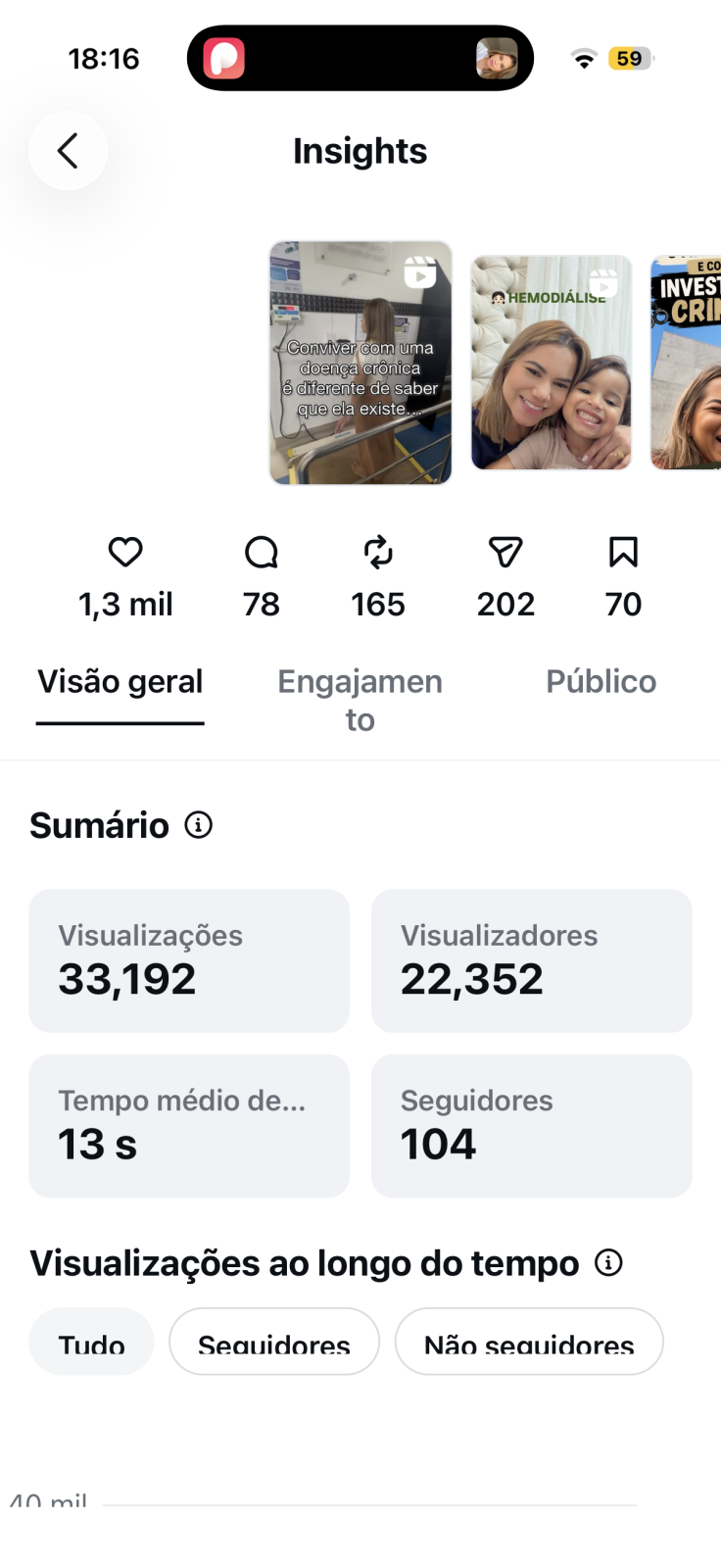Open the Hemodiálise reel thumbnail

pyautogui.click(x=552, y=363)
